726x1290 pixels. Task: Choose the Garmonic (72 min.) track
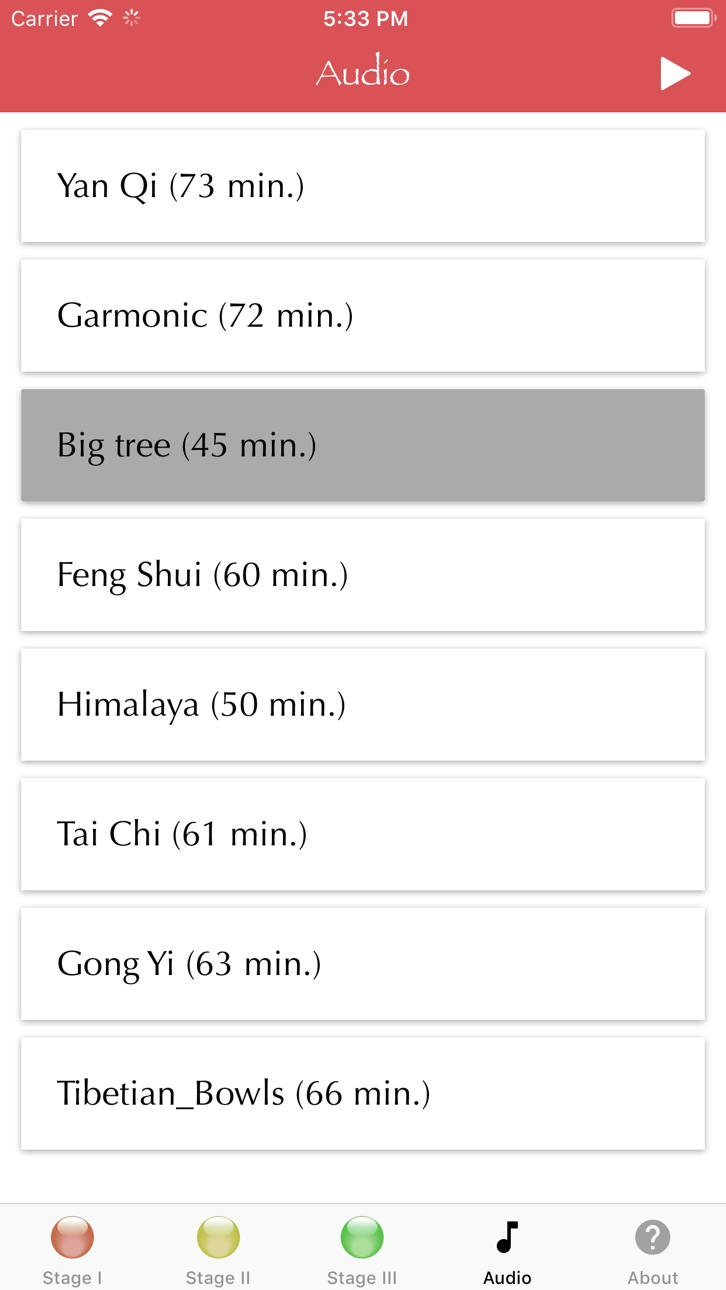[363, 316]
